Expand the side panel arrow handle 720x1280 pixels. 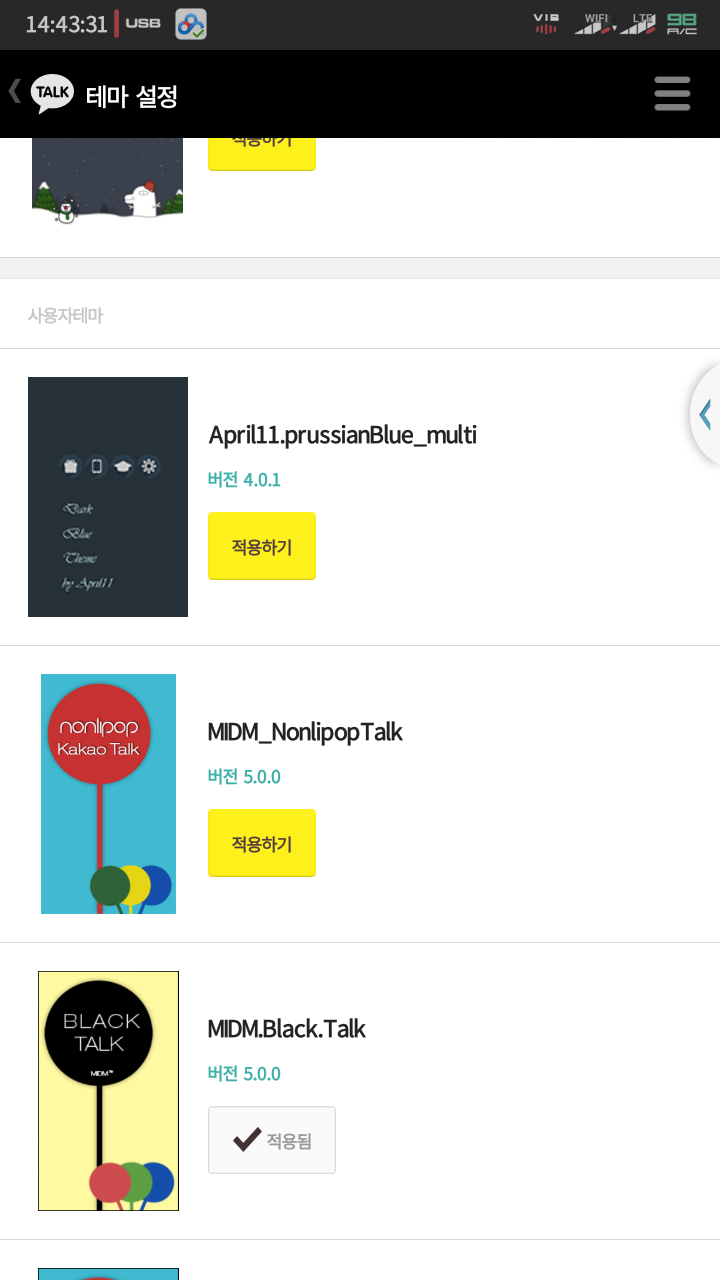[706, 414]
